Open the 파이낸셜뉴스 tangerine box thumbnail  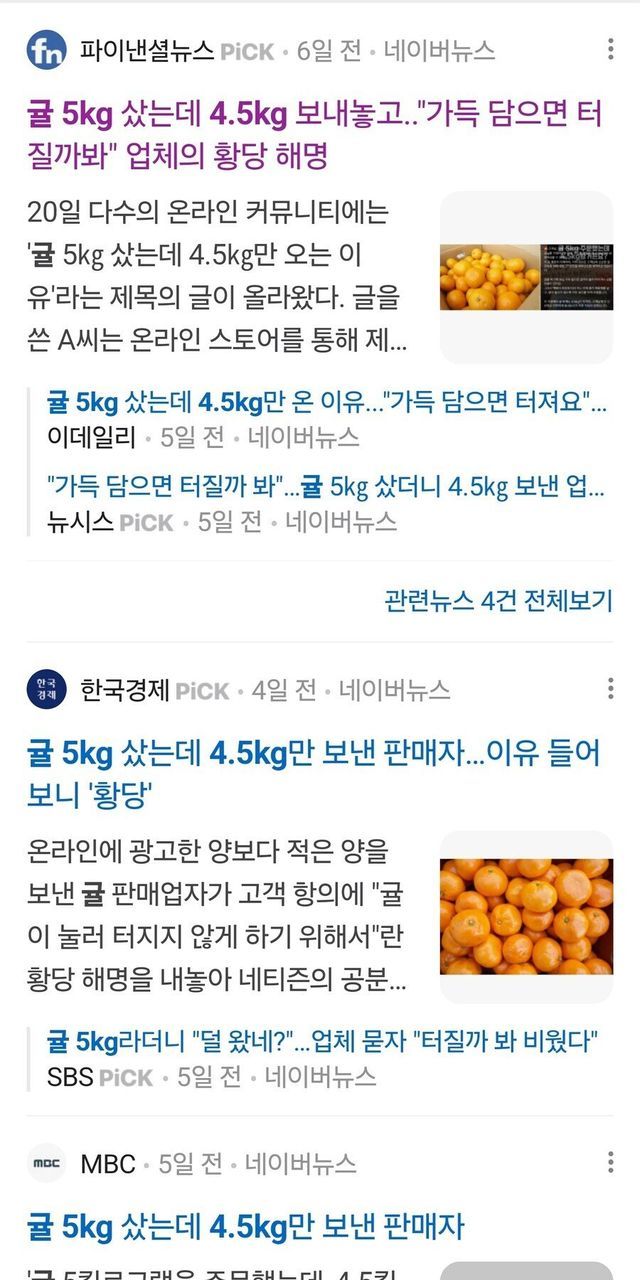click(526, 277)
